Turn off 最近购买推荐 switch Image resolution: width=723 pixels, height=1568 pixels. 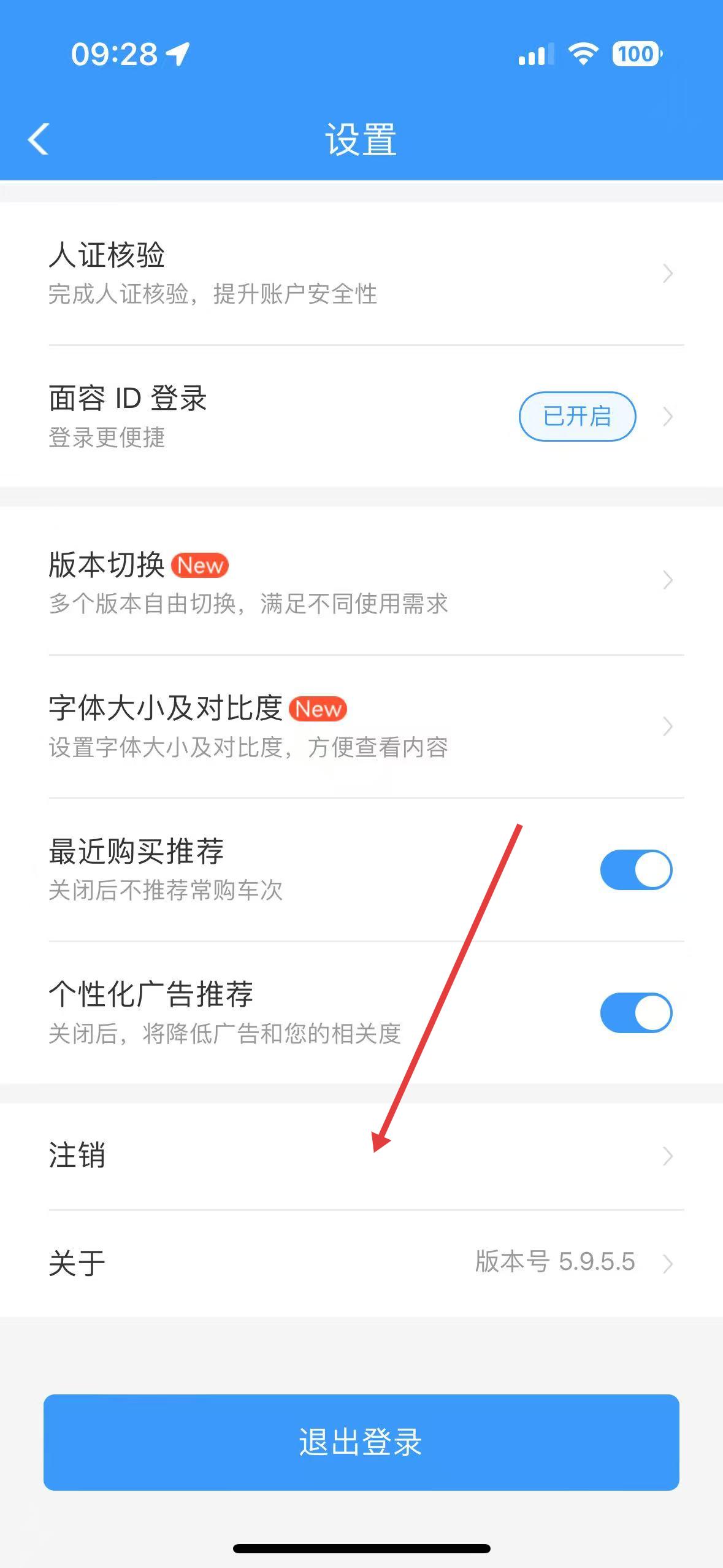pos(636,870)
